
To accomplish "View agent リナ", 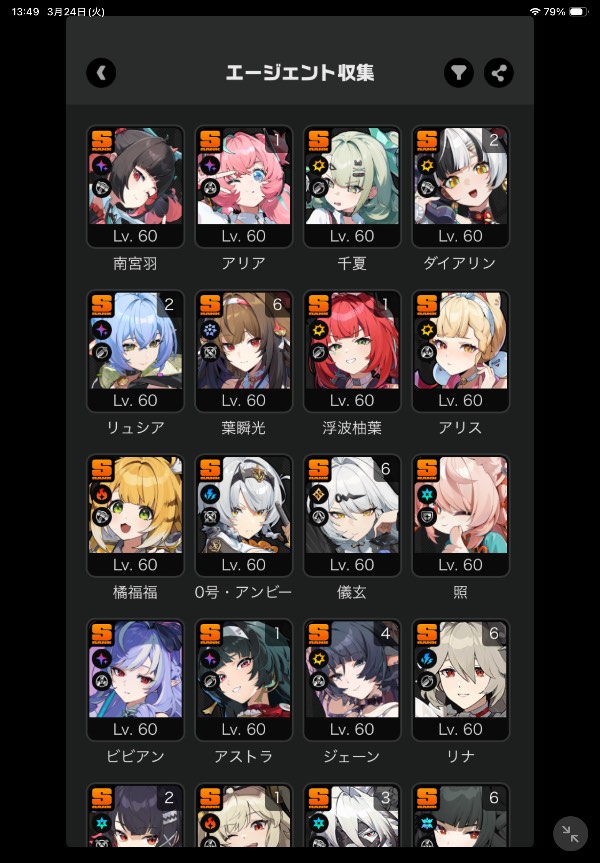I will tap(460, 680).
